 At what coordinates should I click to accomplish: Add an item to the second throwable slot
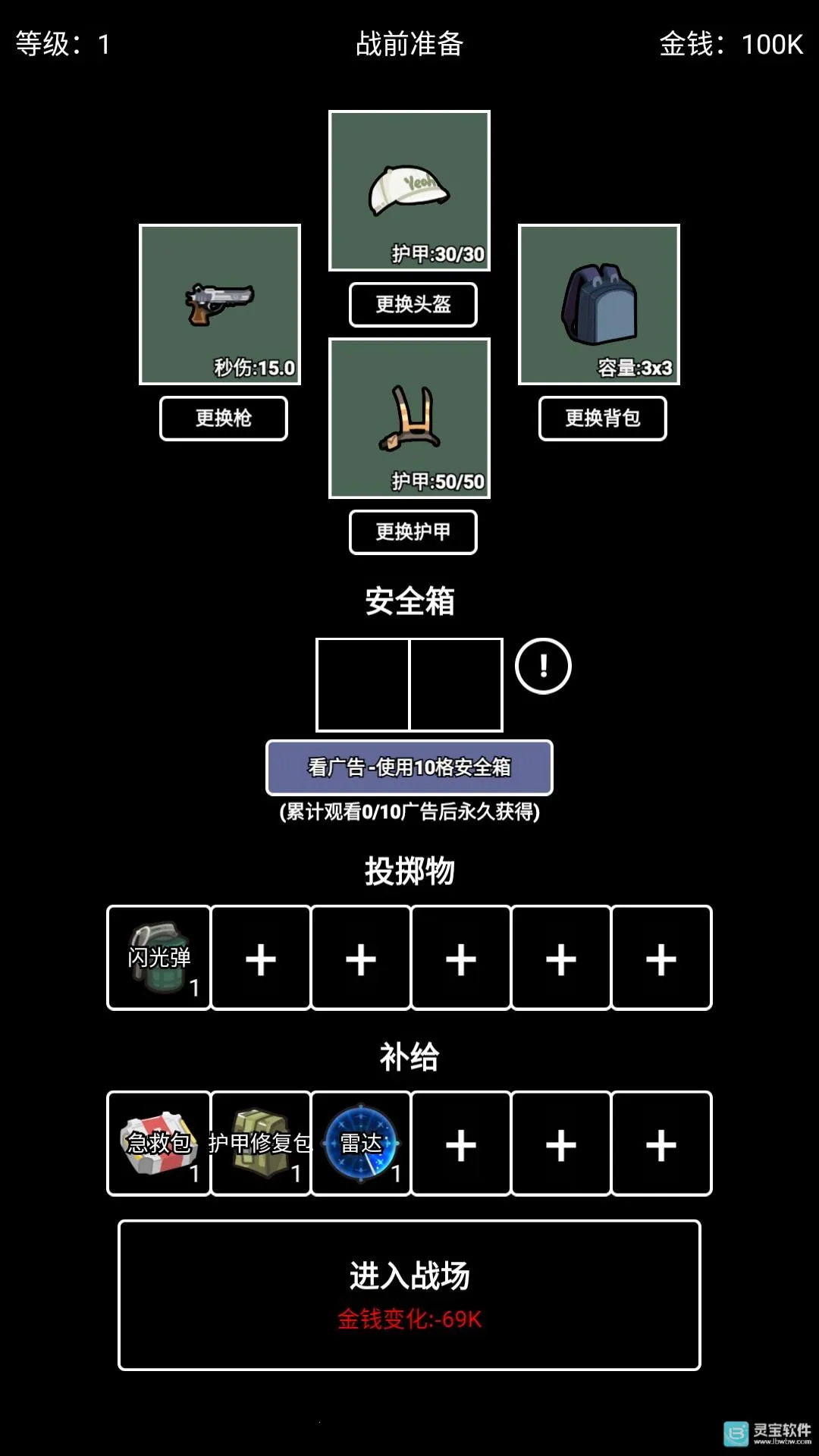[x=259, y=958]
